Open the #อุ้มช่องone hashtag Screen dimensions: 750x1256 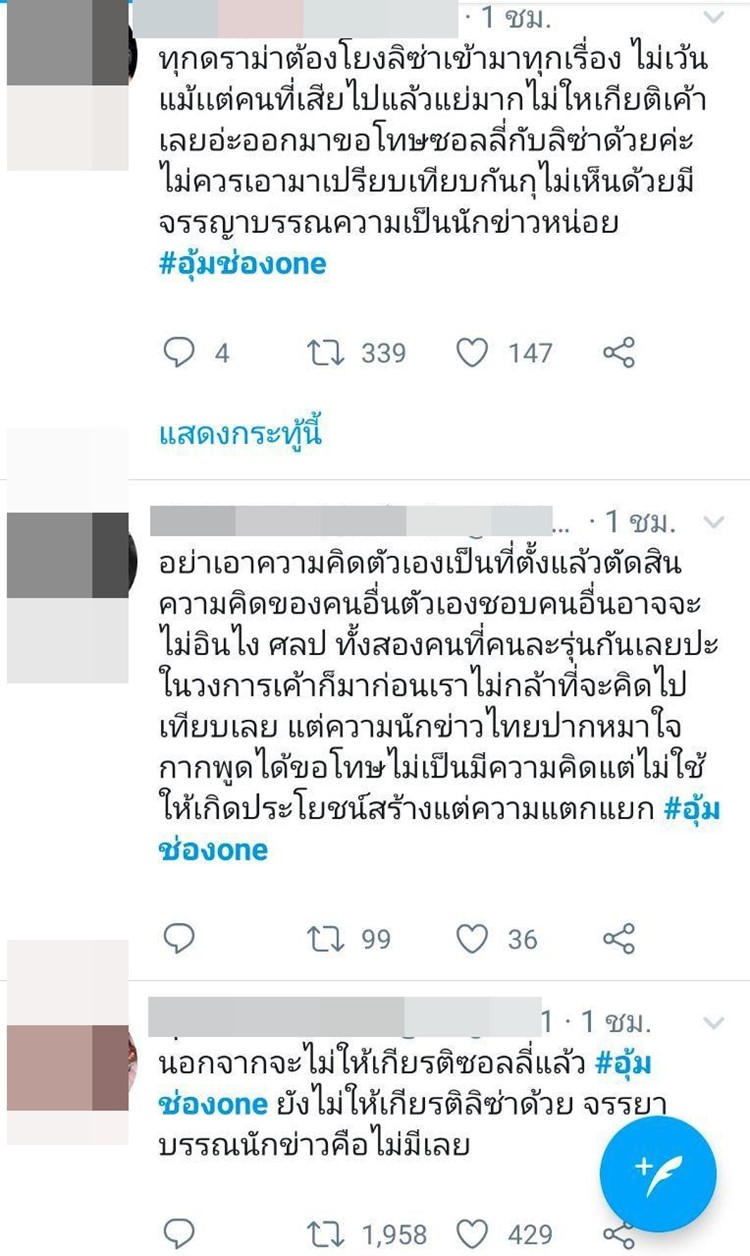tap(243, 266)
